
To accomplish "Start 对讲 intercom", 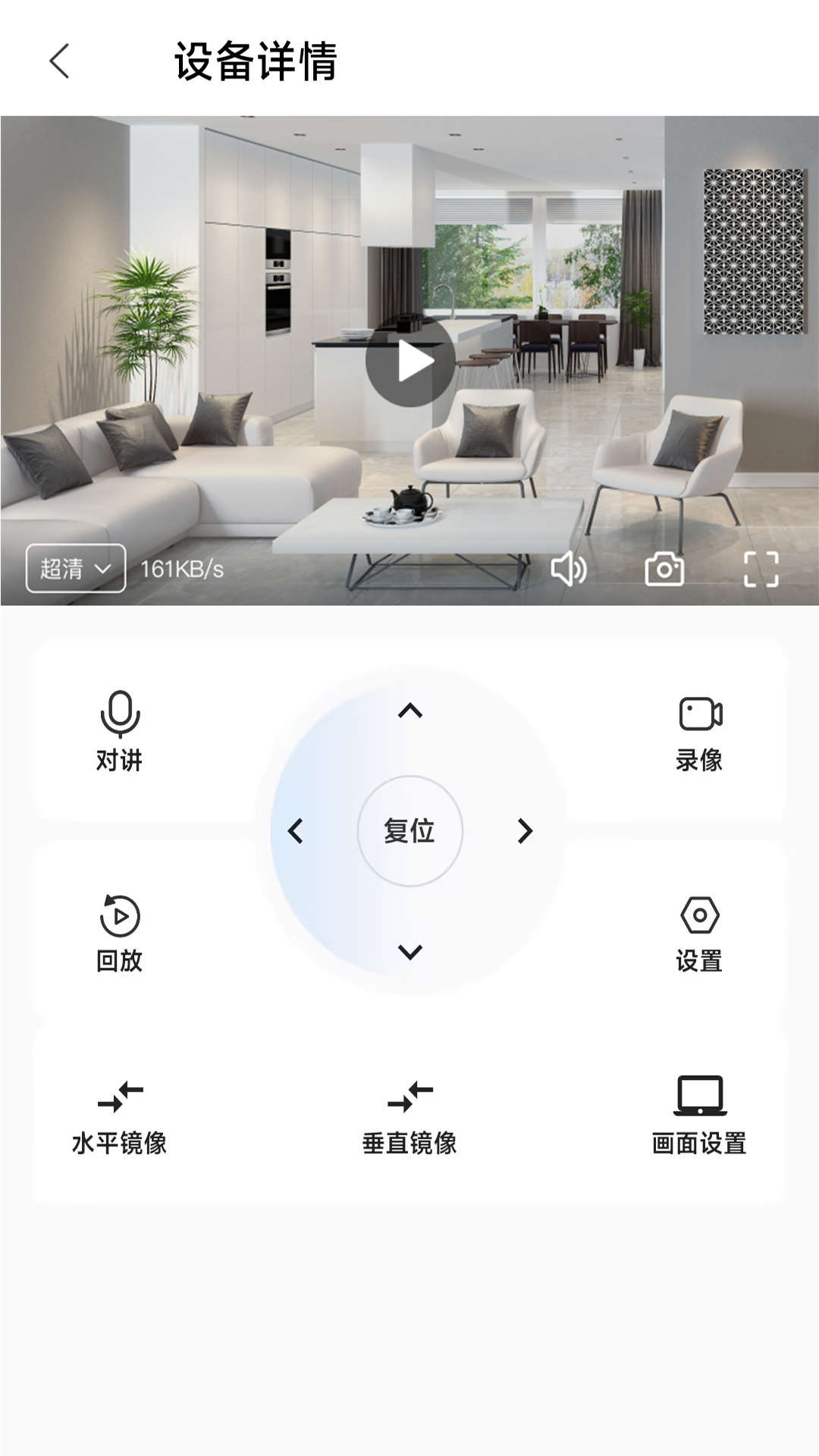I will tap(120, 731).
